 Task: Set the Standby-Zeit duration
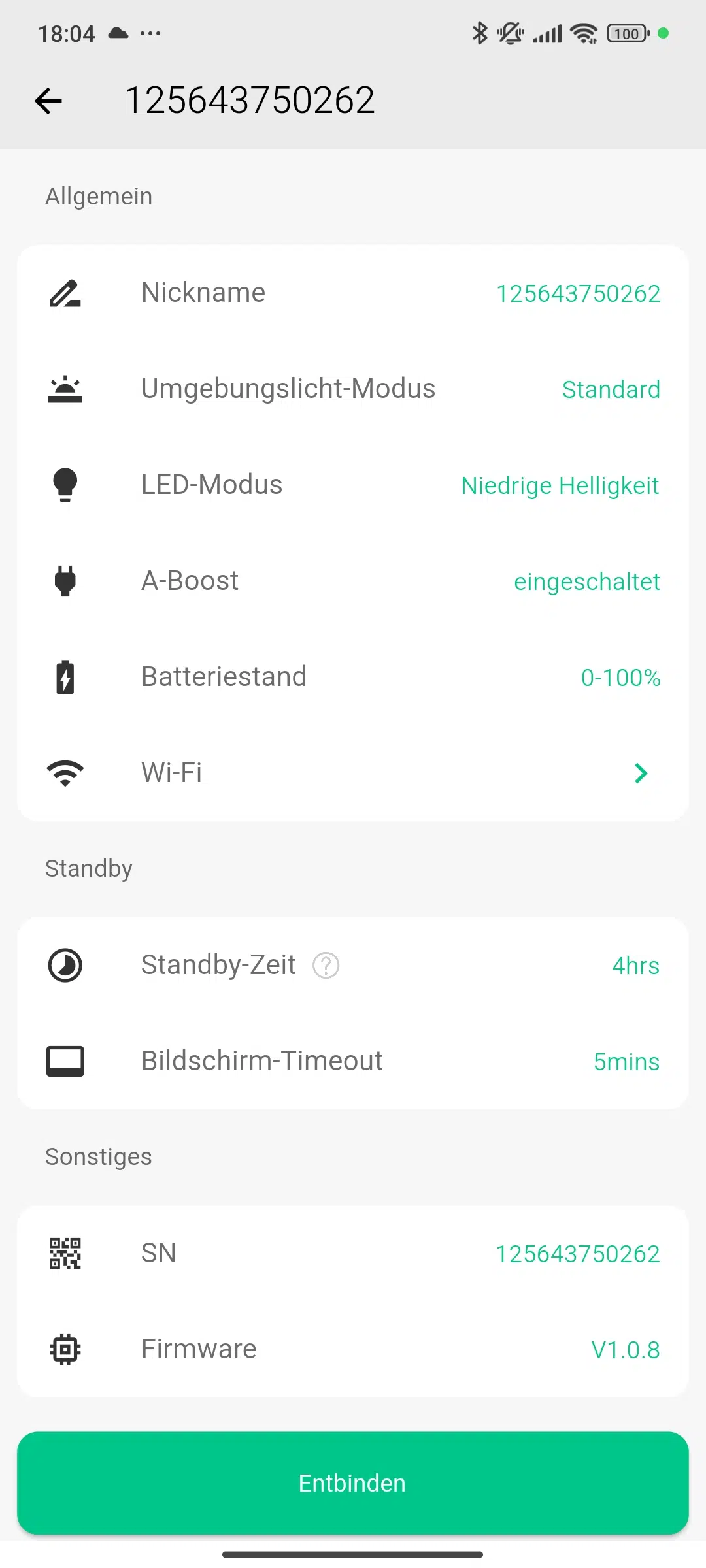click(x=353, y=966)
